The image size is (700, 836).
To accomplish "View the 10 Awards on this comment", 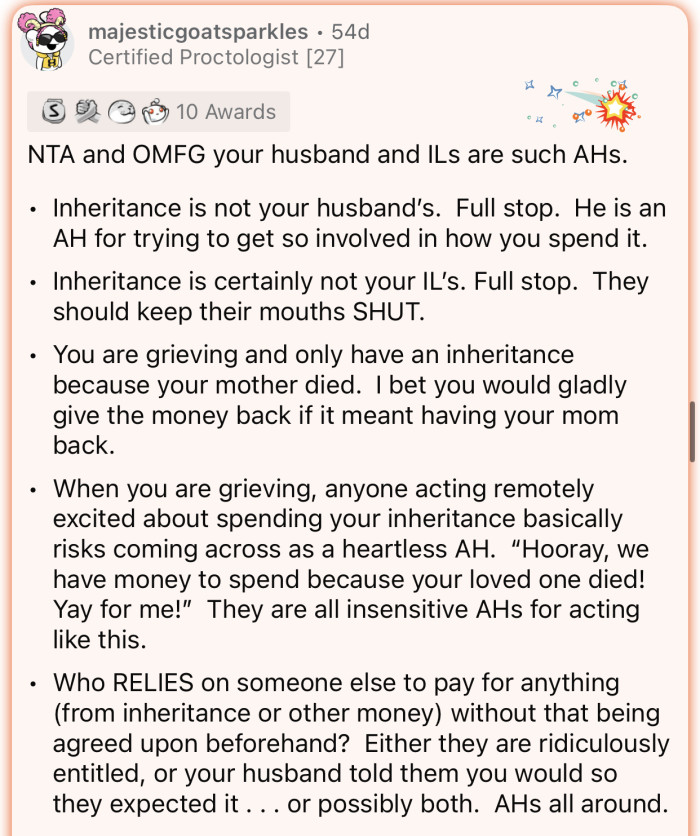I will pyautogui.click(x=158, y=112).
